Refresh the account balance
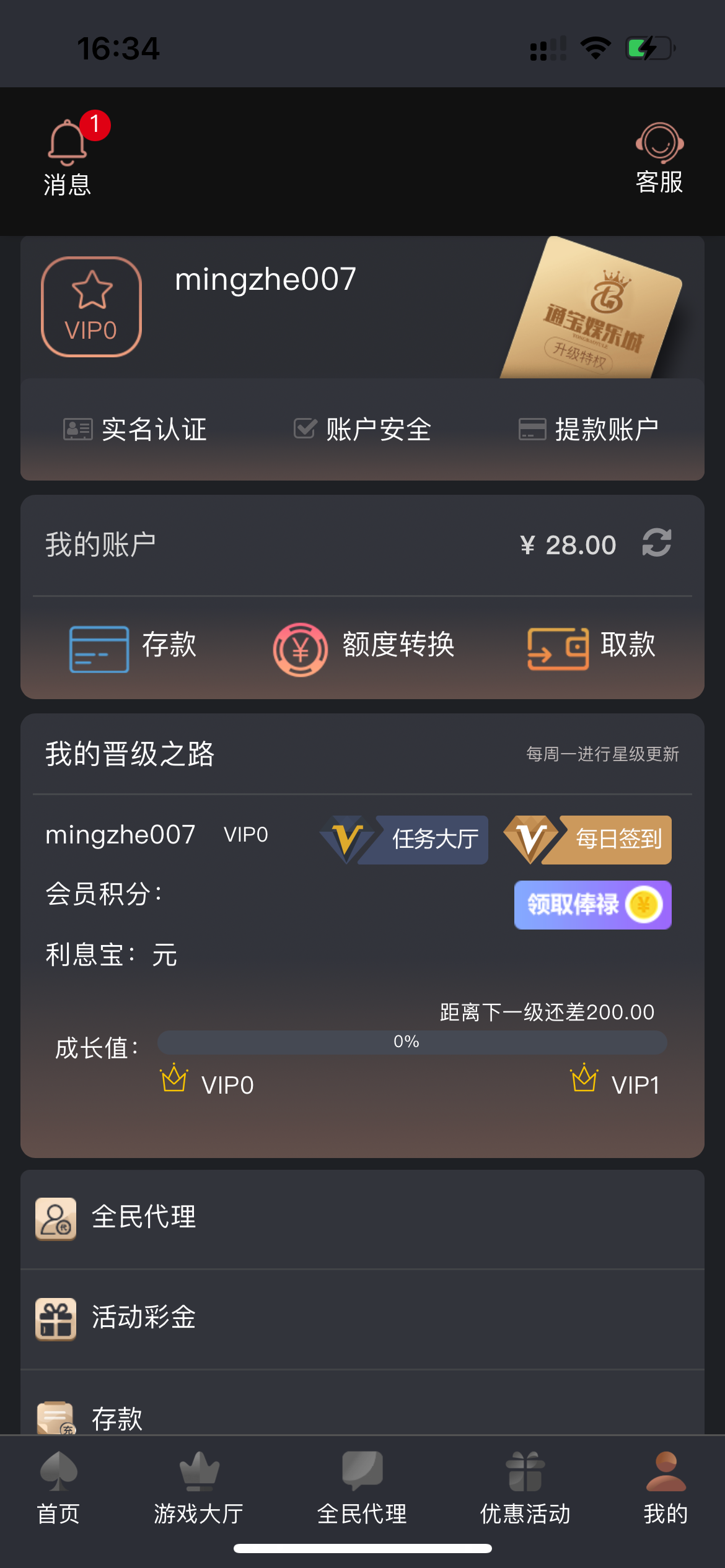 click(x=657, y=543)
